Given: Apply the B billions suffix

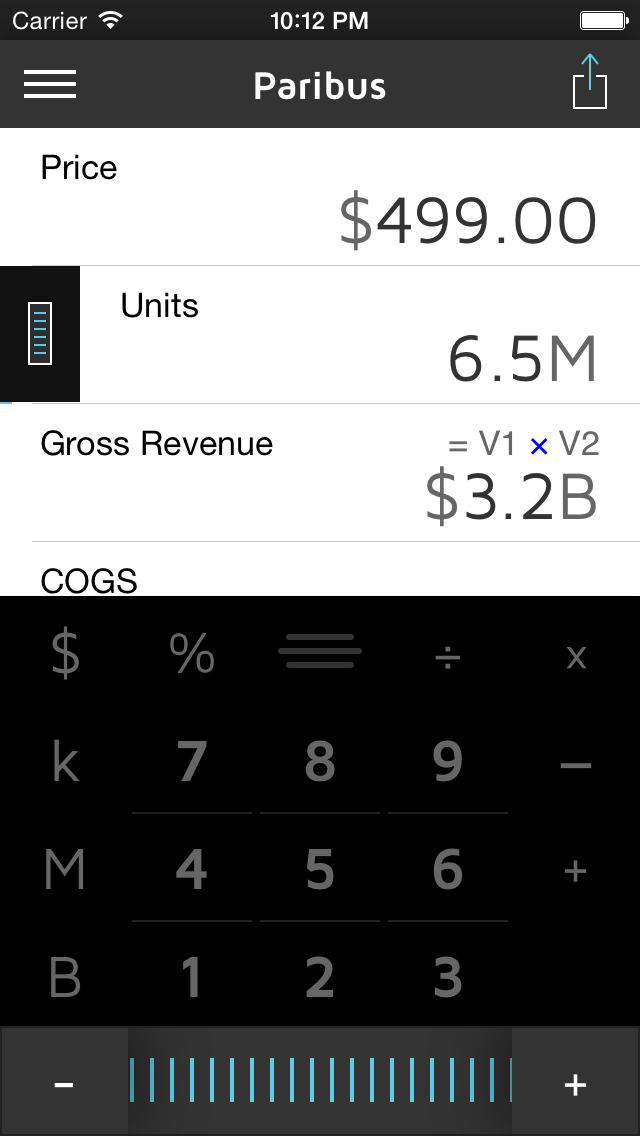Looking at the screenshot, I should pos(65,977).
